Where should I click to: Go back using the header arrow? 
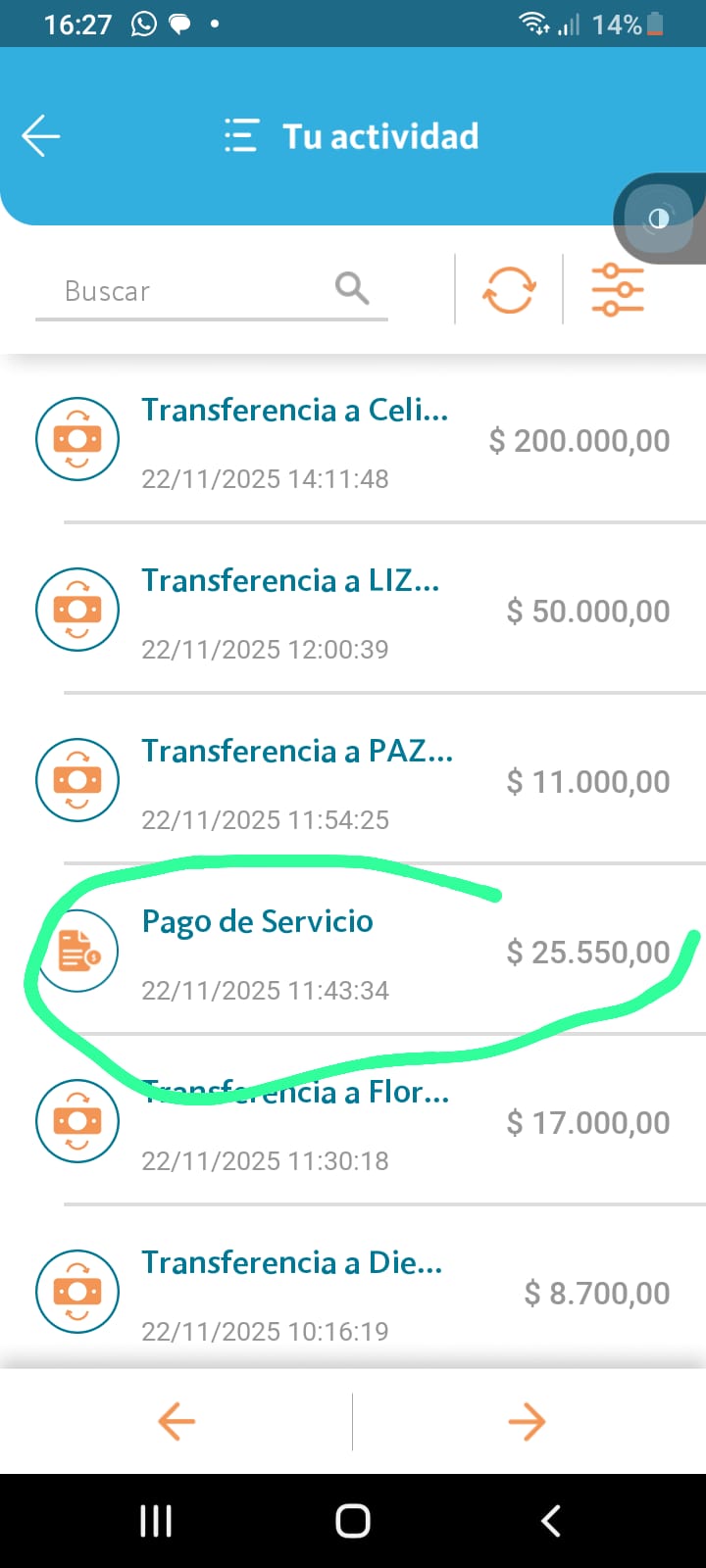tap(41, 135)
